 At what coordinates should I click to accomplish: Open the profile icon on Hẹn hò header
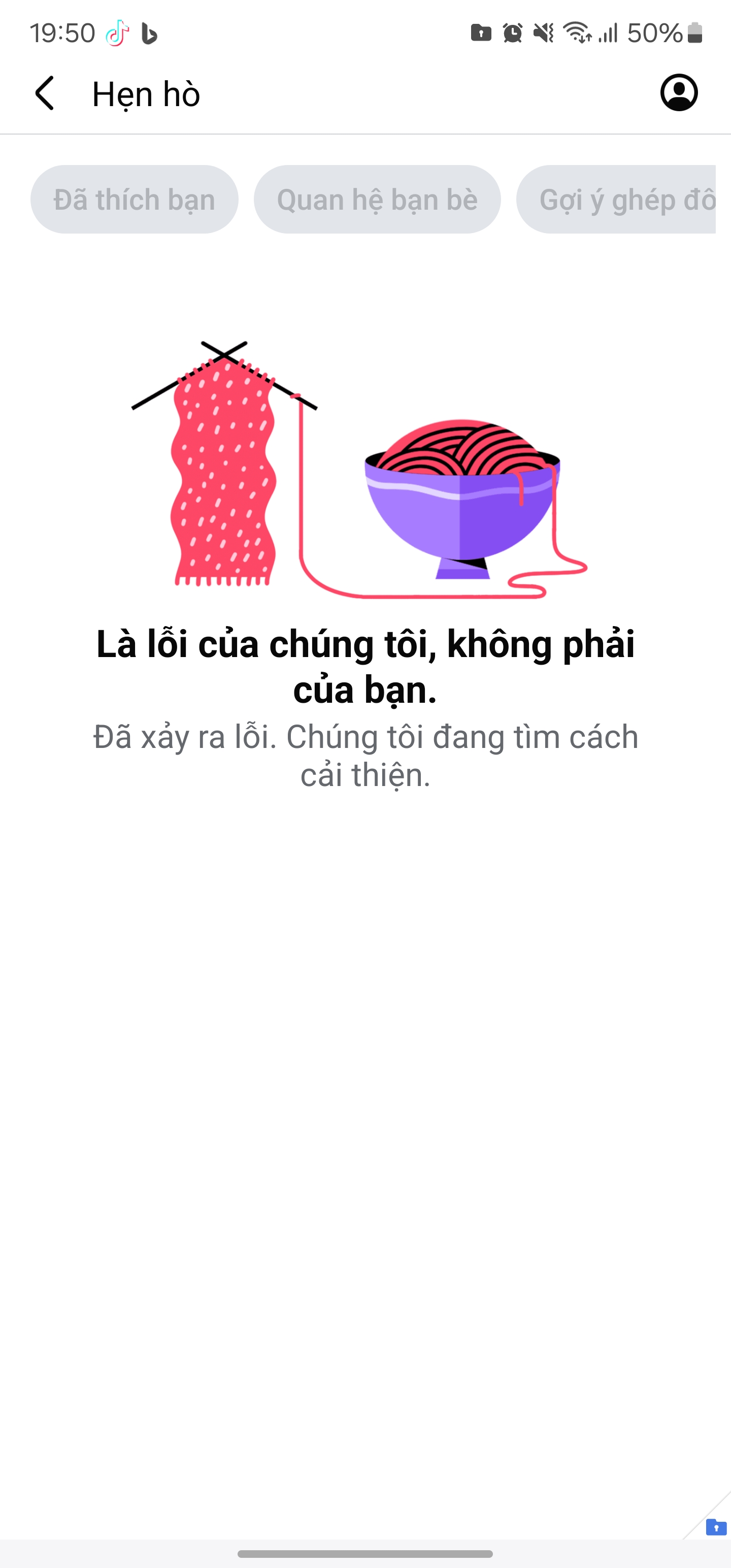(678, 92)
